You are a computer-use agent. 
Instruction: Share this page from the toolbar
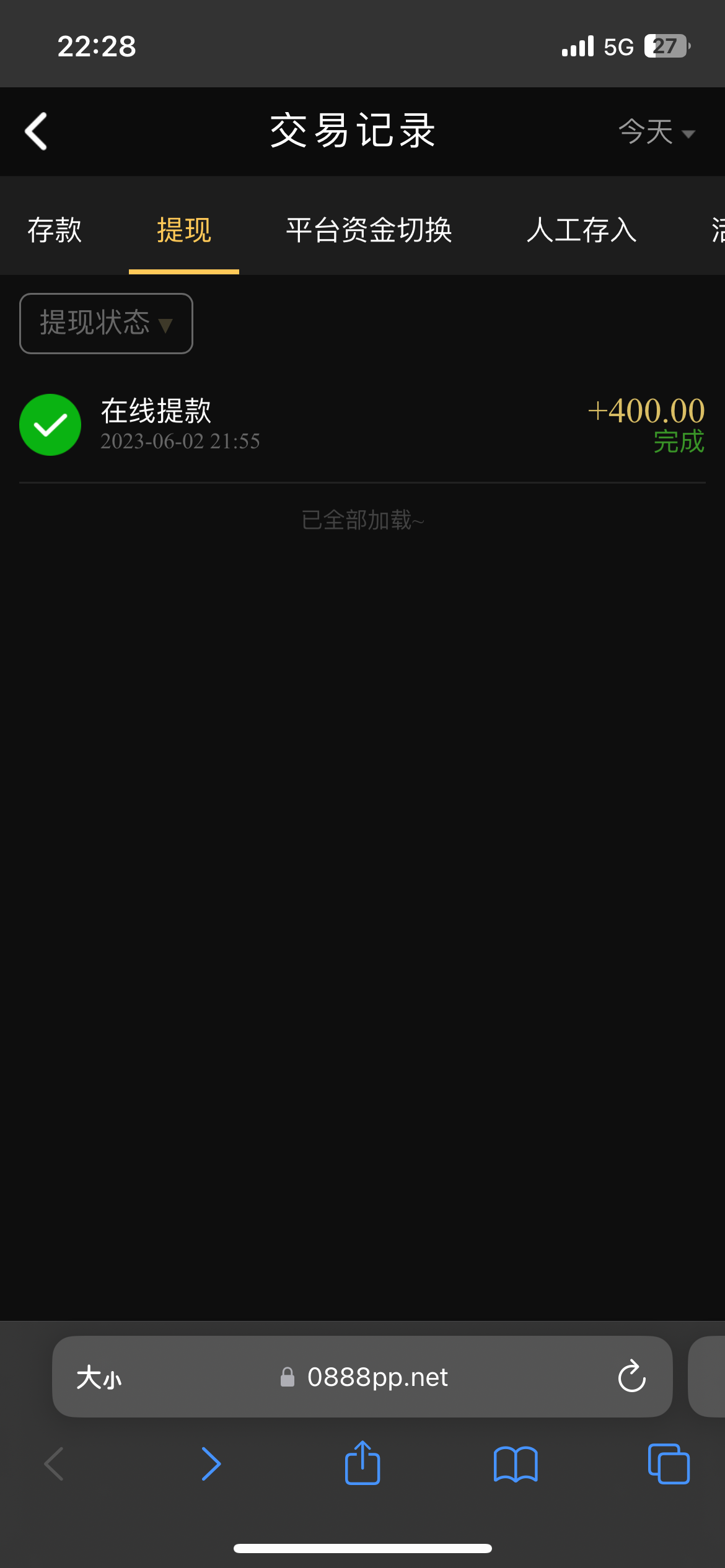pyautogui.click(x=362, y=1463)
